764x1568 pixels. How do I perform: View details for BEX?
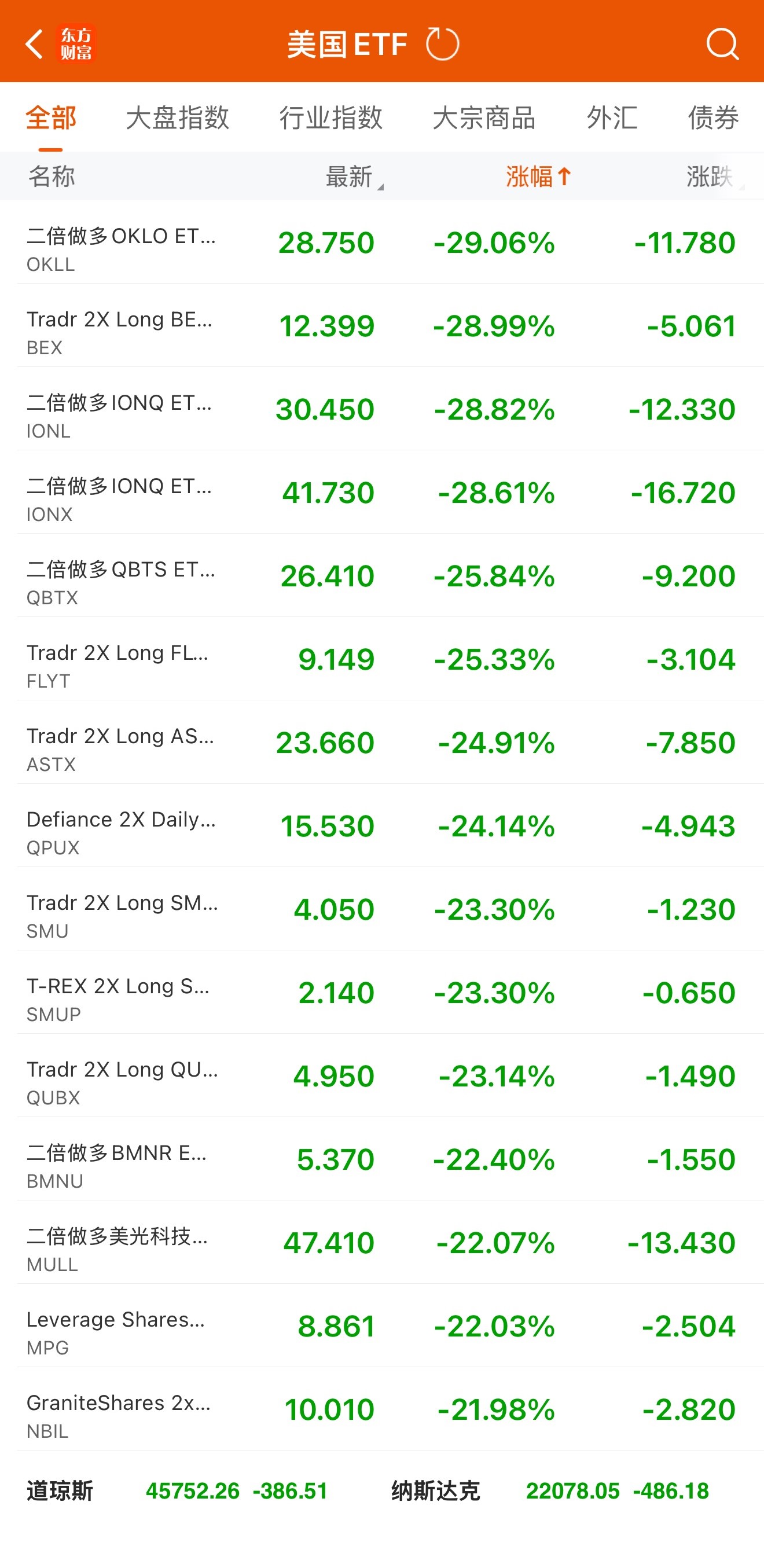381,326
